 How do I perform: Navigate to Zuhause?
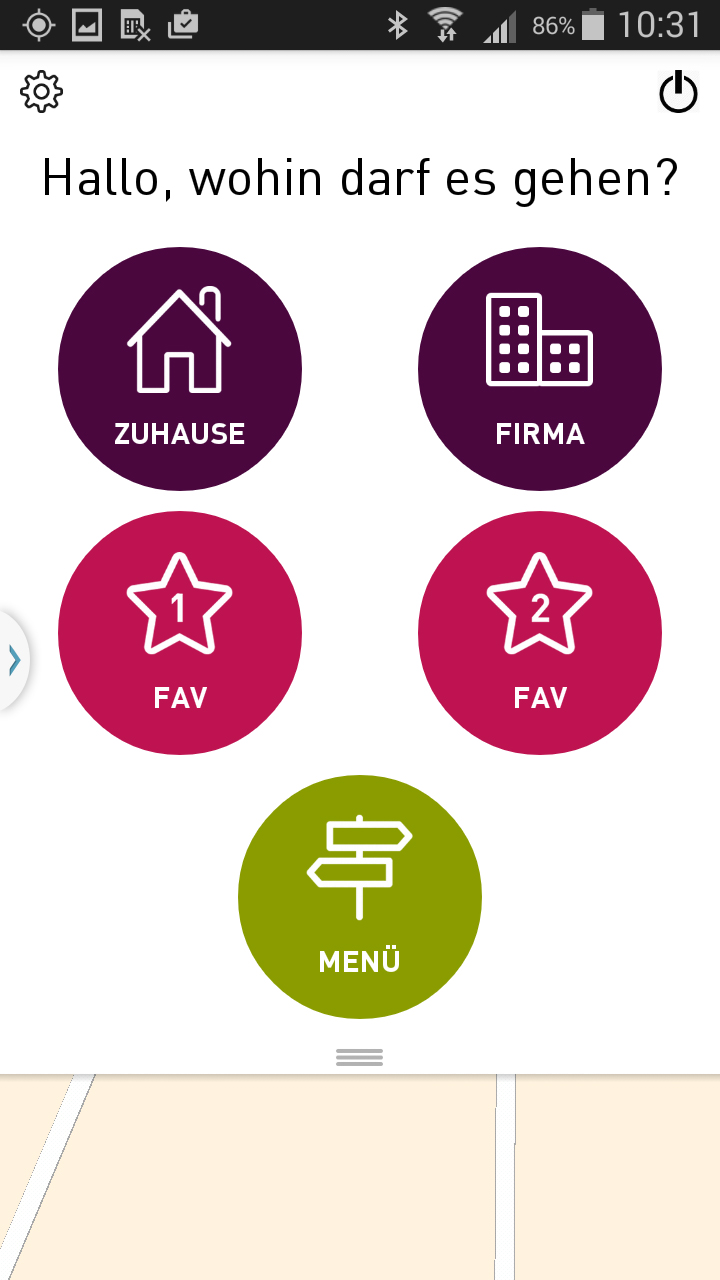(180, 369)
